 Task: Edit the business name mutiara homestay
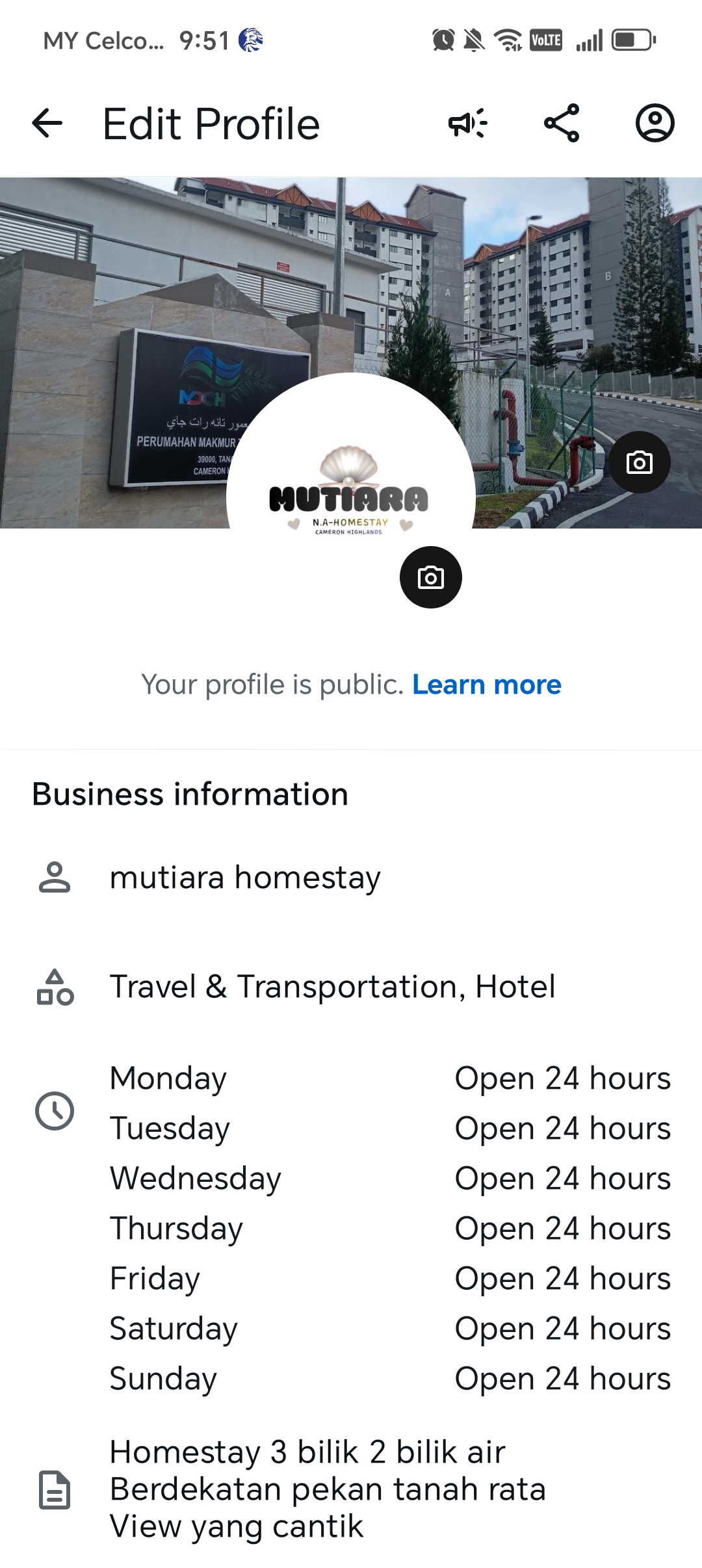pyautogui.click(x=245, y=878)
